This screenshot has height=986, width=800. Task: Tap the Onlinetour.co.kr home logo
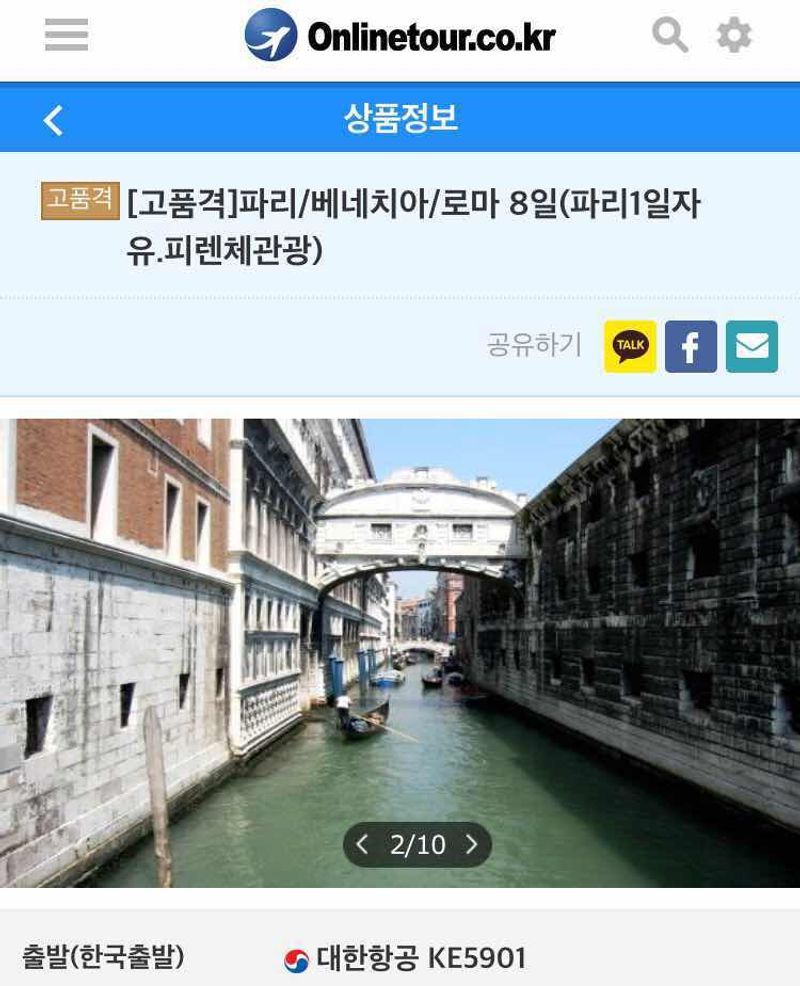point(400,36)
